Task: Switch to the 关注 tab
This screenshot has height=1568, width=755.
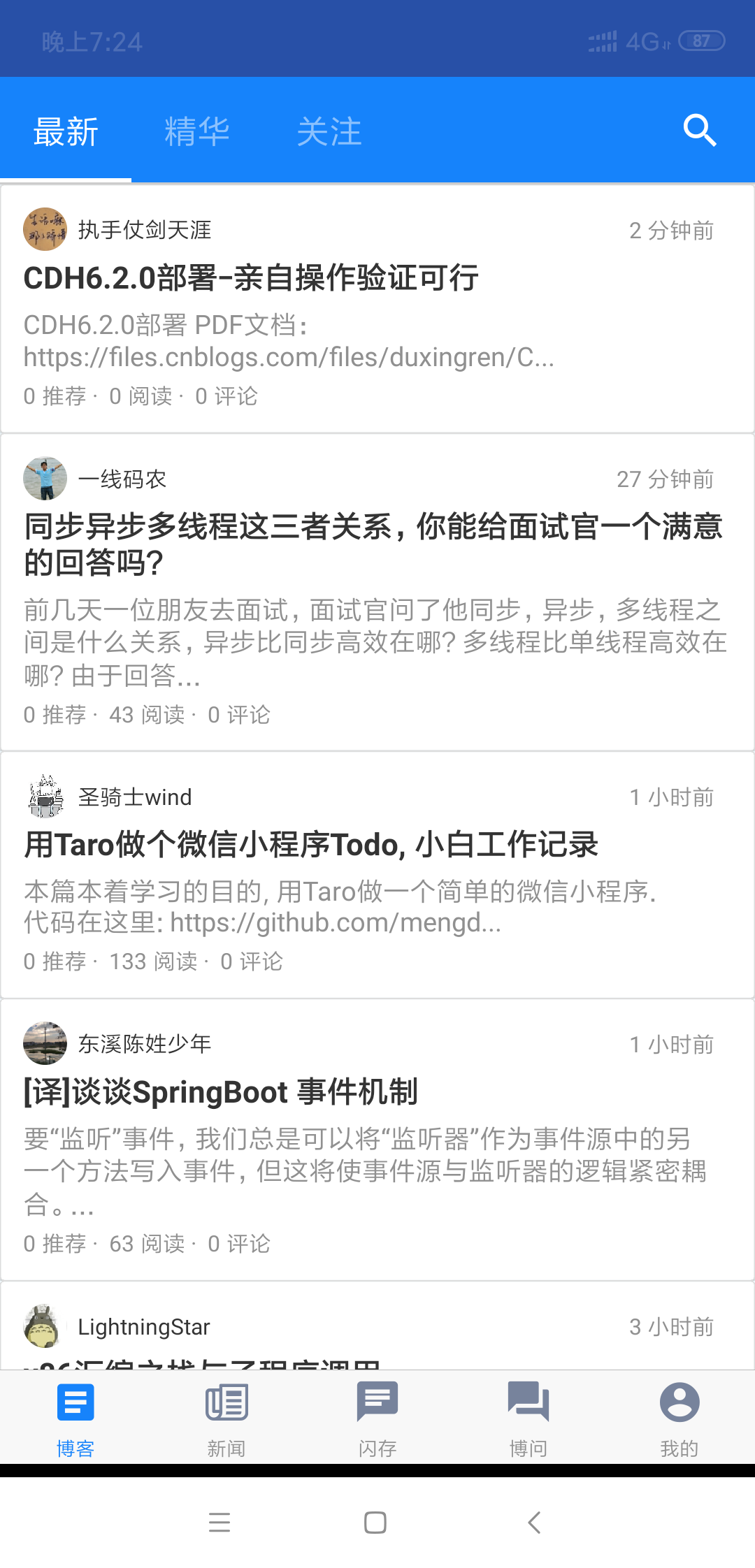Action: tap(329, 131)
